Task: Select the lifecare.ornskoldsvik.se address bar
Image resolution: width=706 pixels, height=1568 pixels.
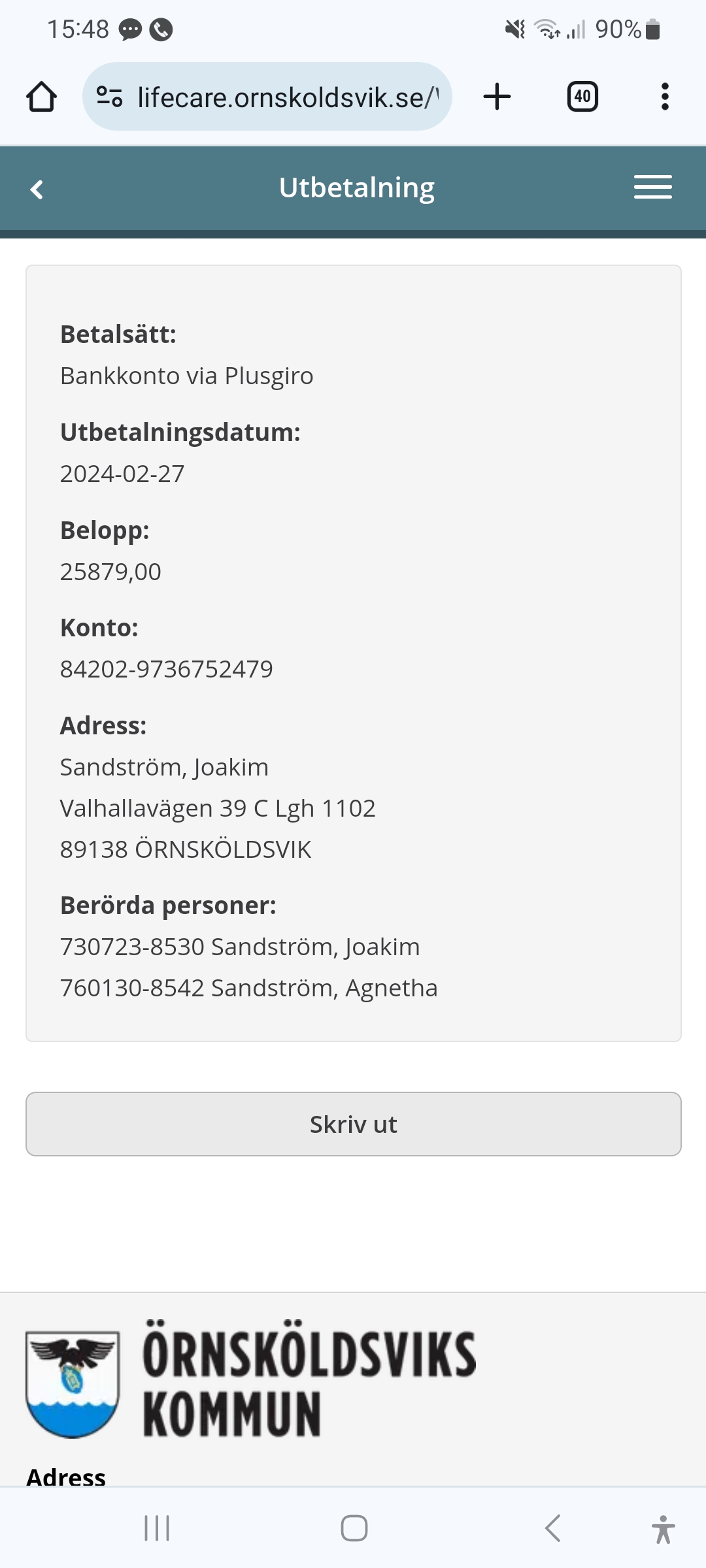Action: pos(288,97)
